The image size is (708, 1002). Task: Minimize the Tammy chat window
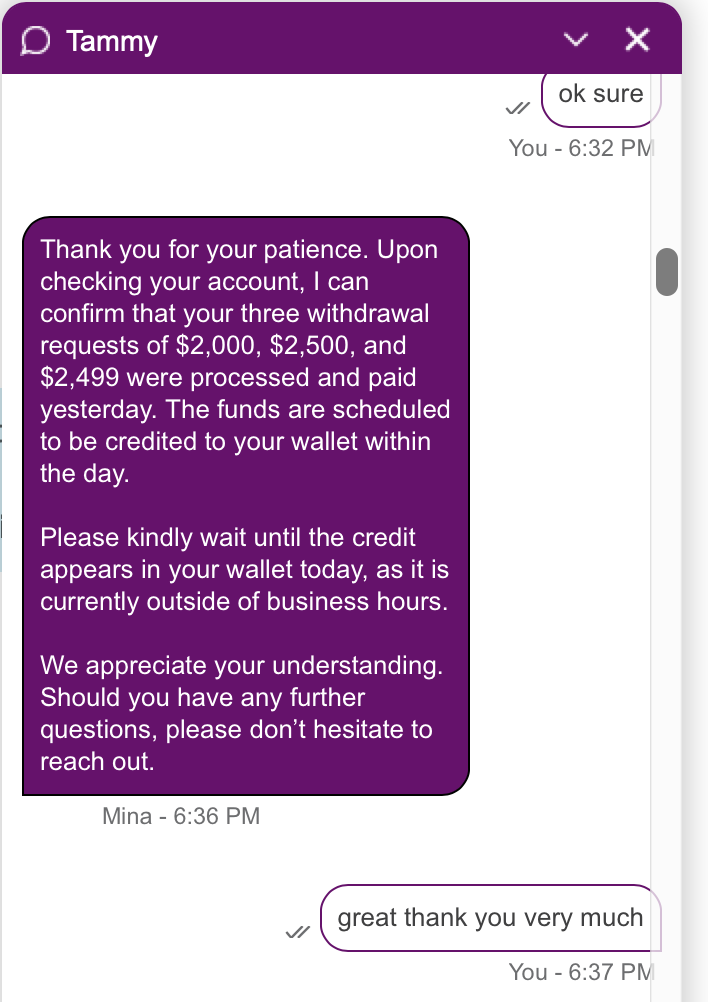[575, 40]
